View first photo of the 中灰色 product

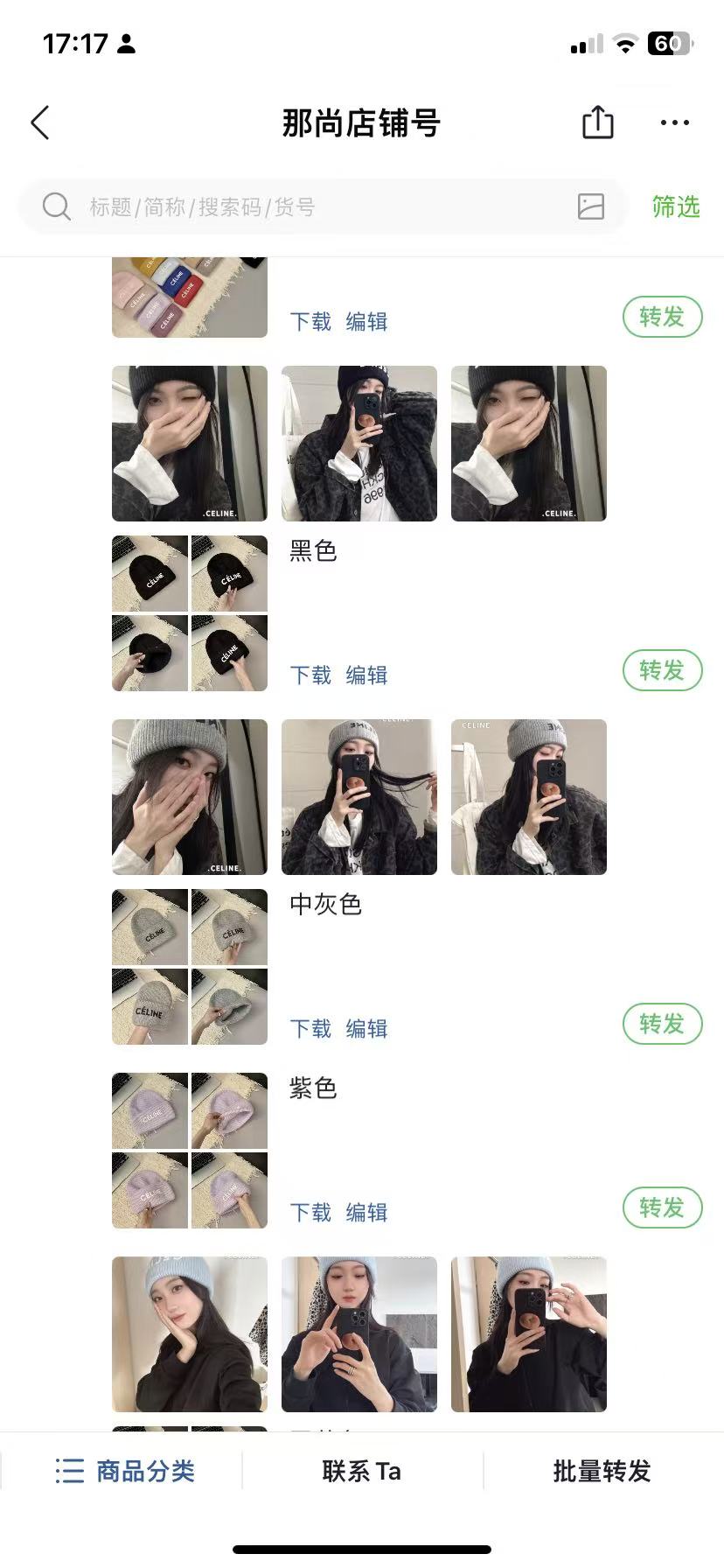pyautogui.click(x=190, y=797)
